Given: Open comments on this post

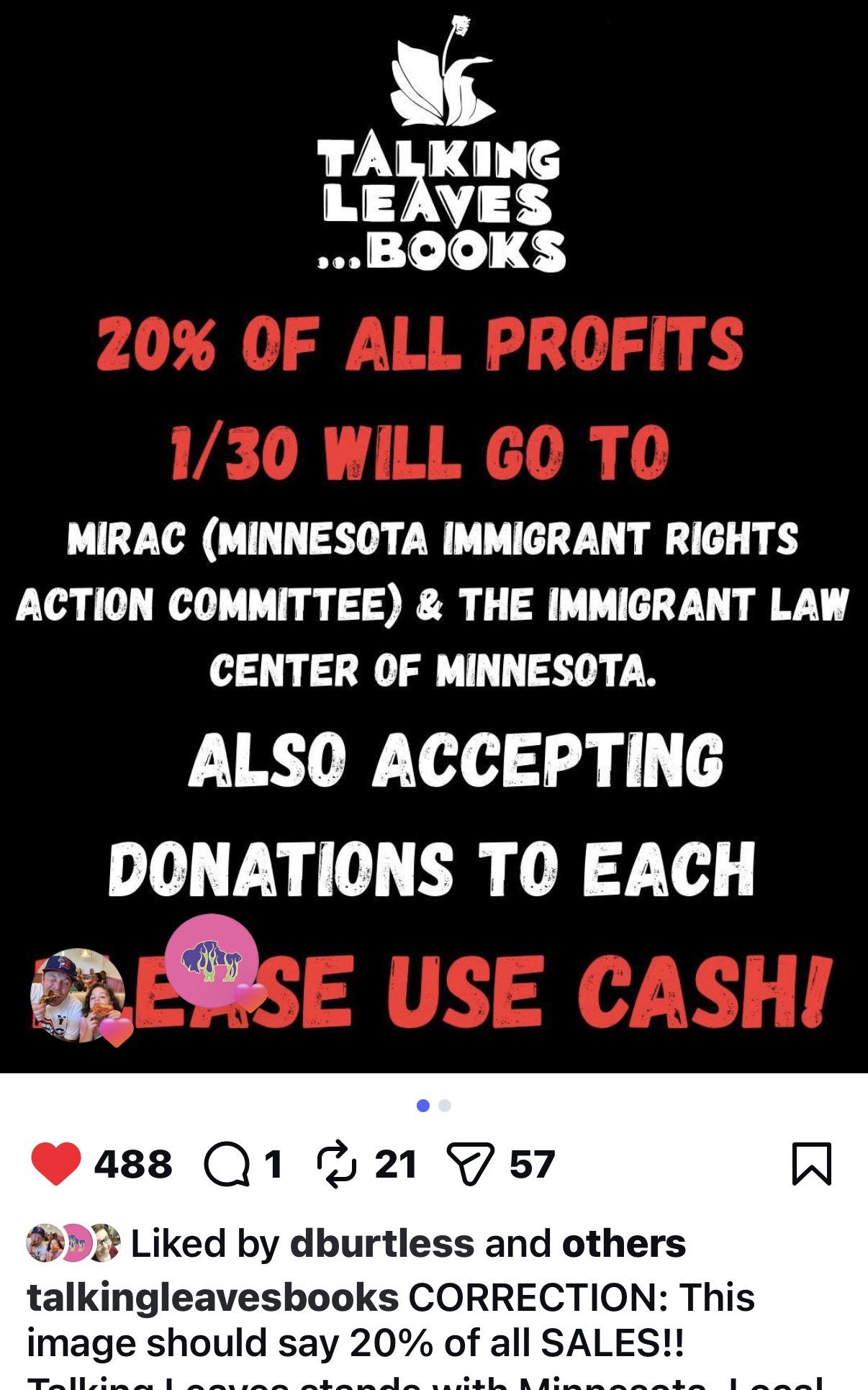Looking at the screenshot, I should (227, 1164).
